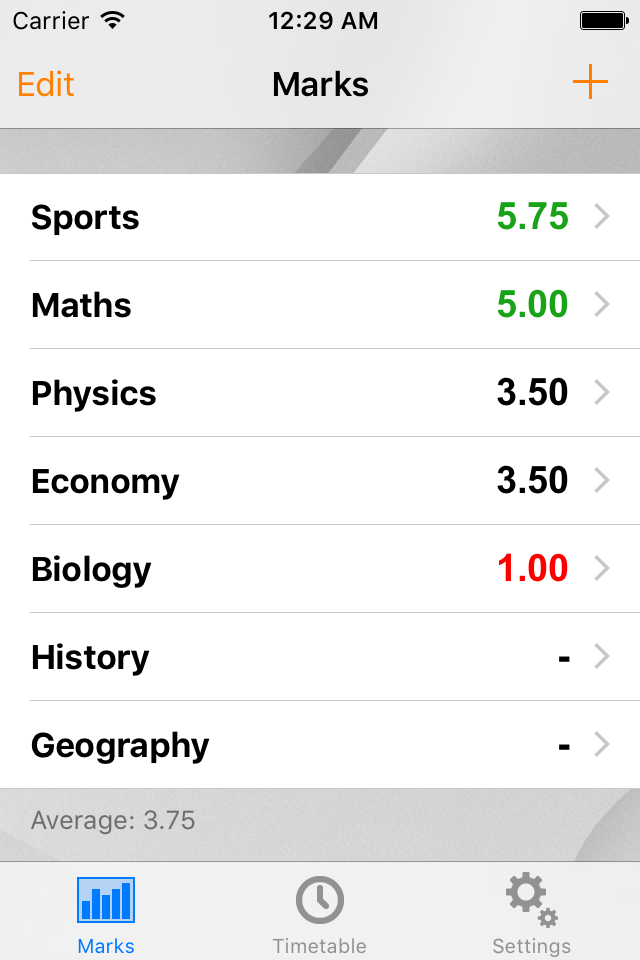Select the Marks tab
640x960 pixels.
pyautogui.click(x=106, y=914)
